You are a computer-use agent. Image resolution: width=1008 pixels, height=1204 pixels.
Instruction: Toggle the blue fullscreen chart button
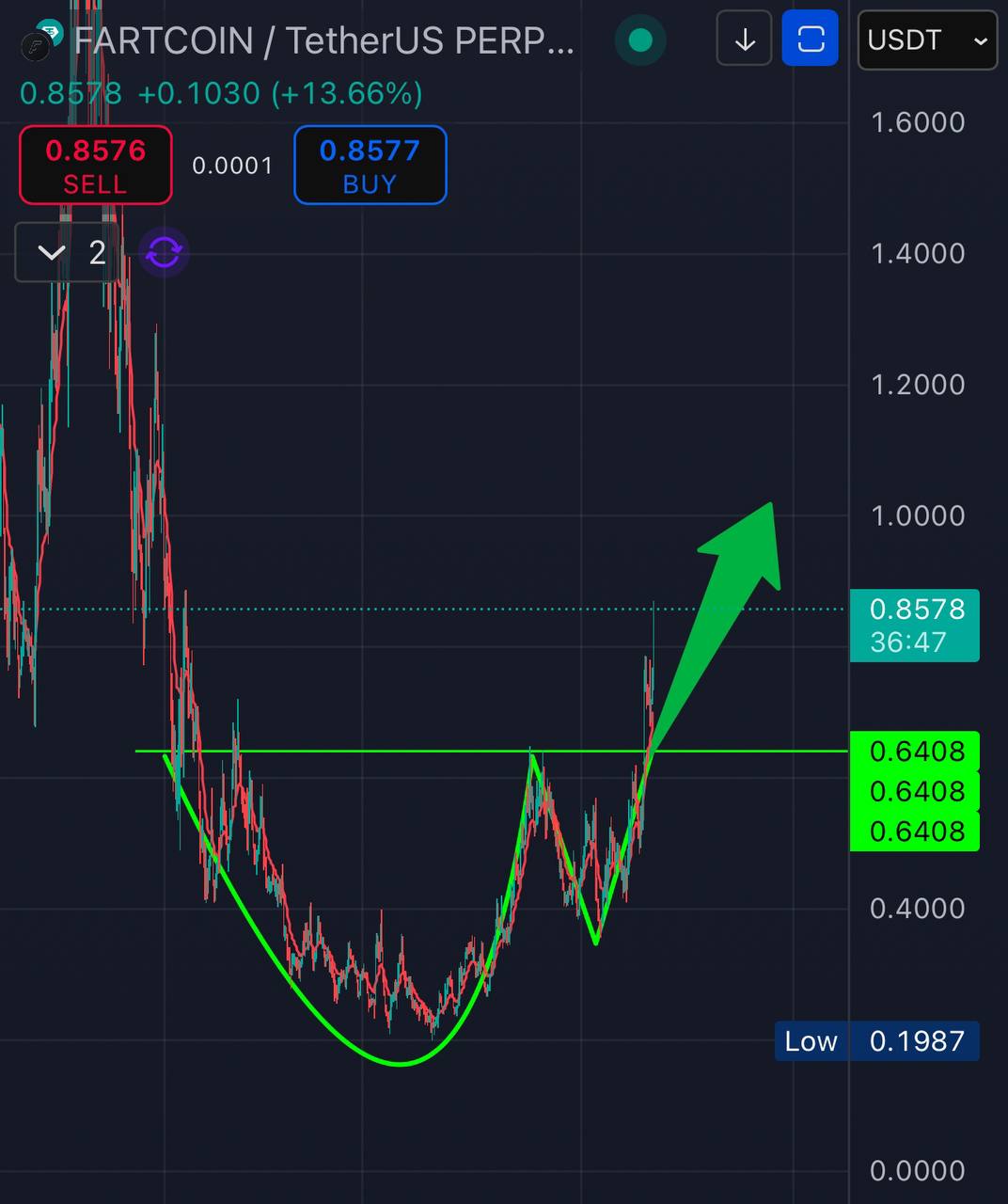810,40
